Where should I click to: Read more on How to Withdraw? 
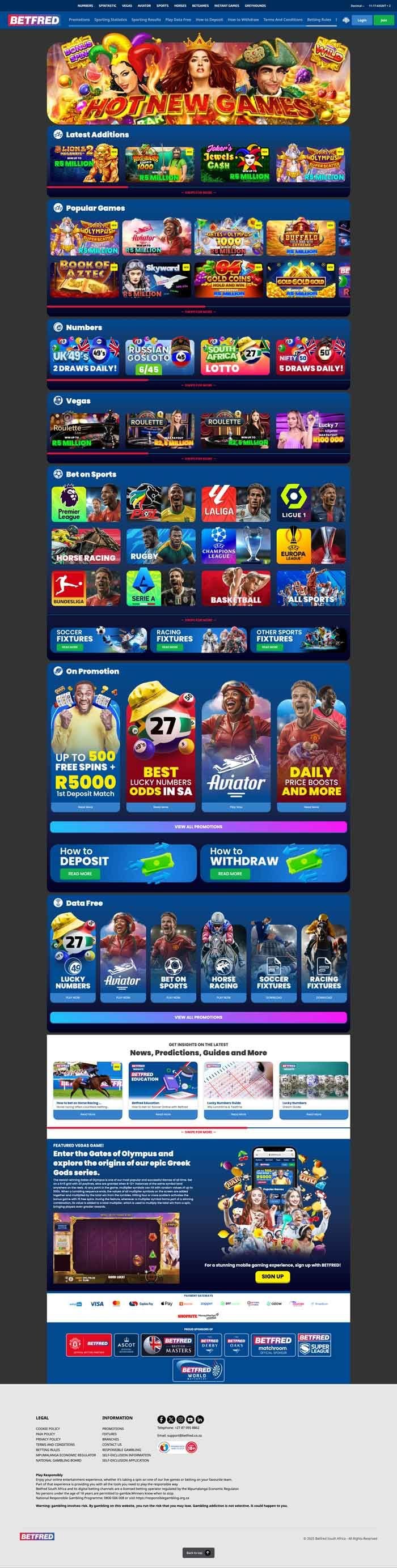(230, 874)
